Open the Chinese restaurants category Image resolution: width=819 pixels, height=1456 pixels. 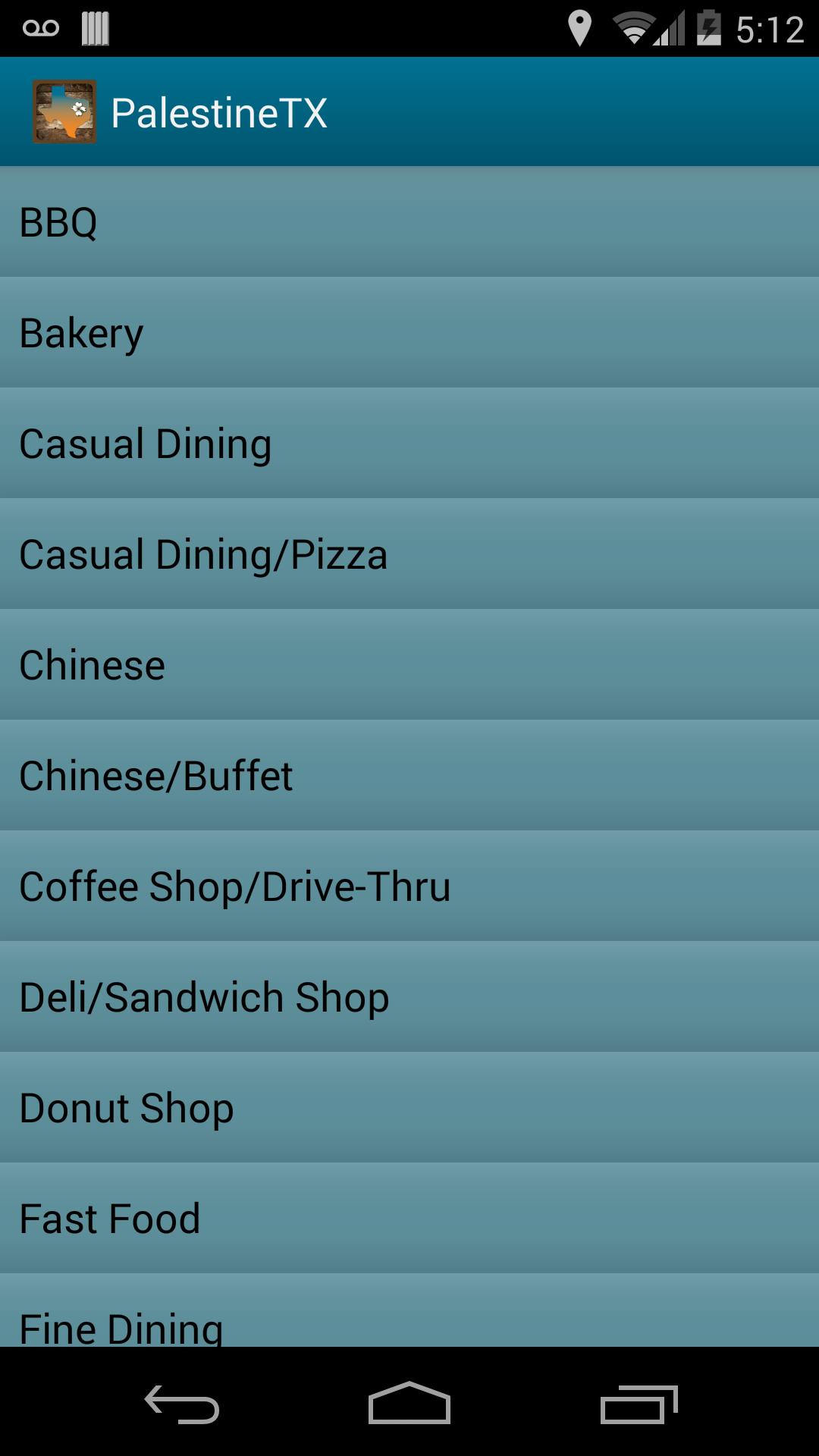(409, 665)
